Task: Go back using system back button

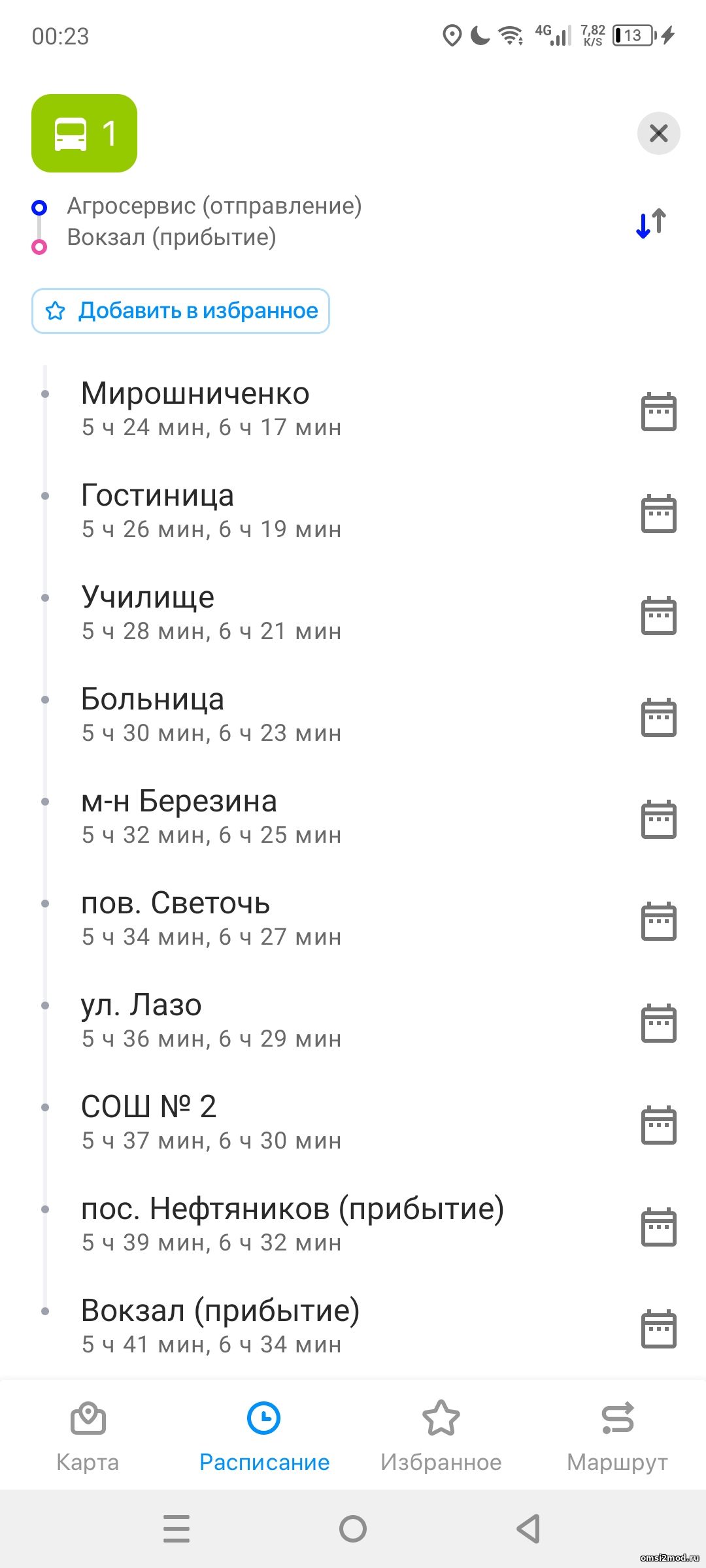Action: pos(528,1529)
